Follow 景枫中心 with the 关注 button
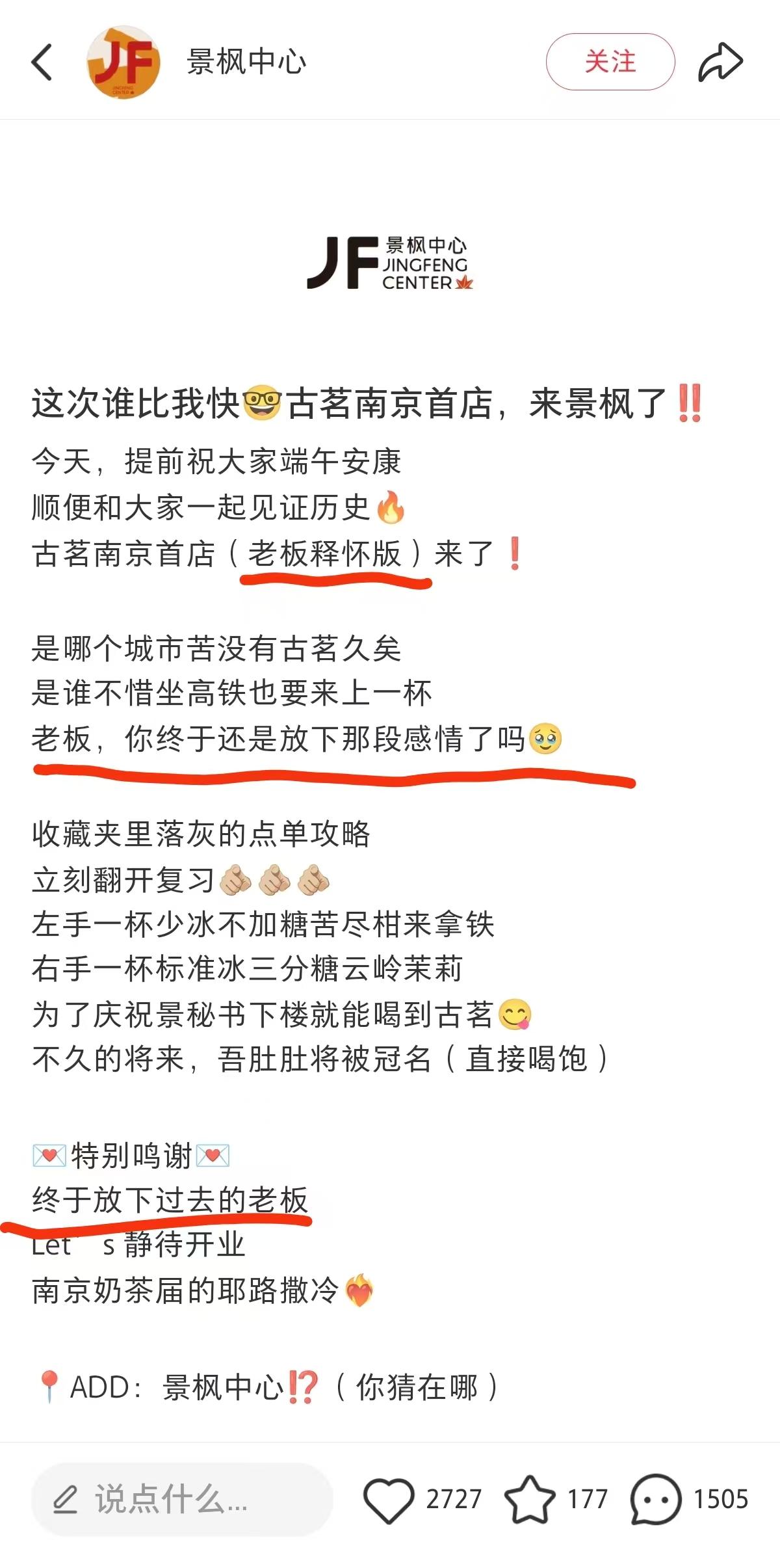This screenshot has width=780, height=1568. tap(610, 62)
